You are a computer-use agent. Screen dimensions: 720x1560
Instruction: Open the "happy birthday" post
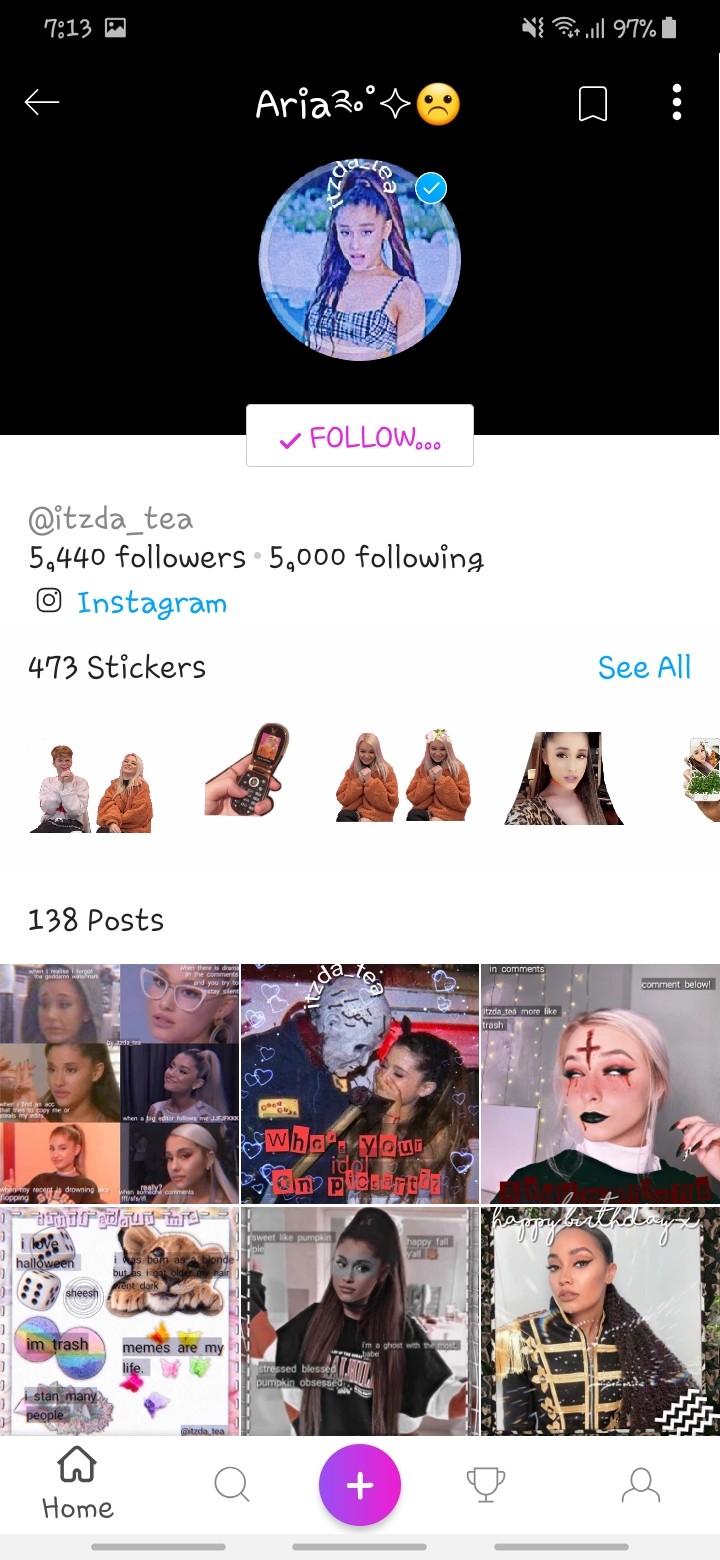click(600, 1321)
